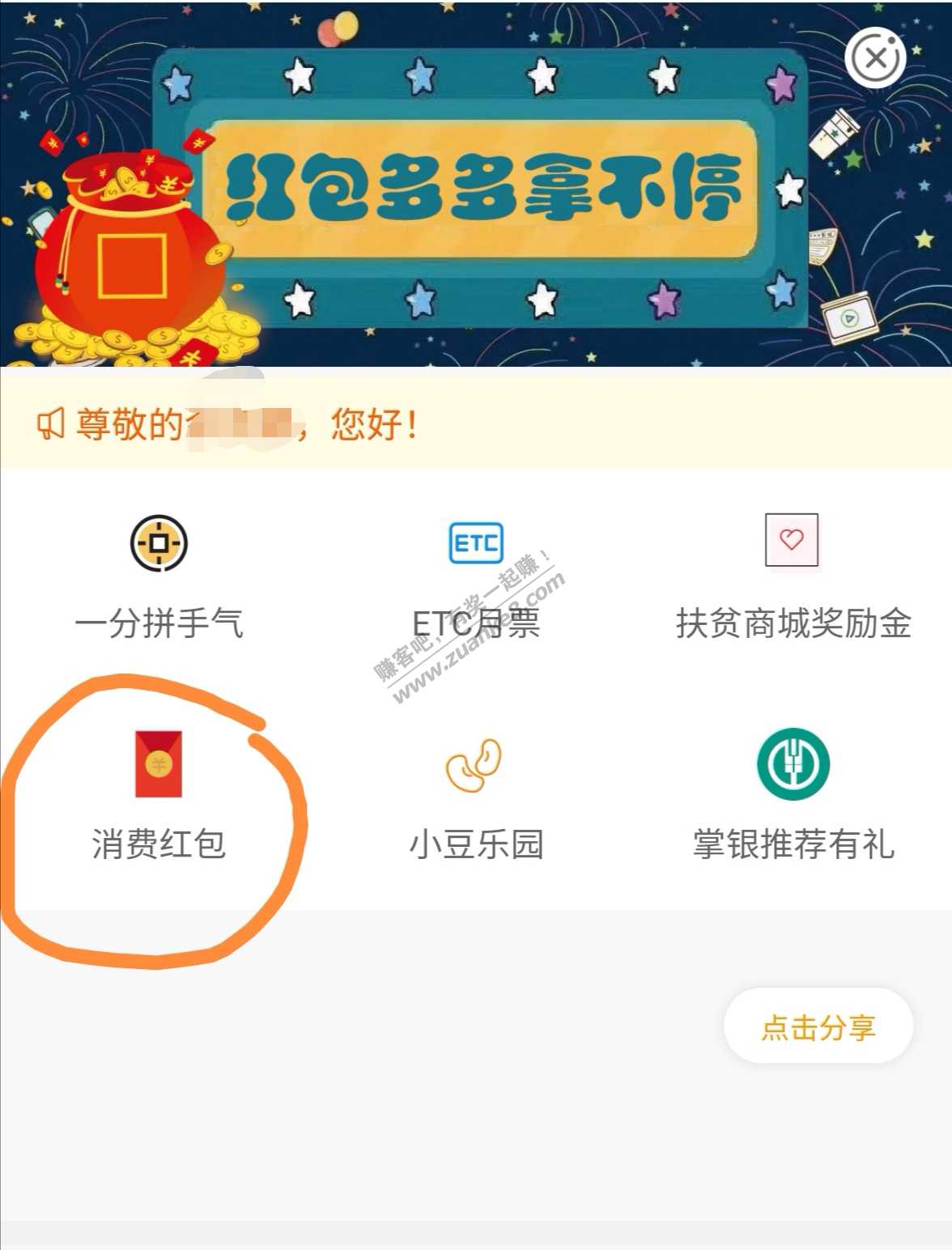Open 消费红包 red packet
Viewport: 952px width, 1250px height.
tap(159, 793)
